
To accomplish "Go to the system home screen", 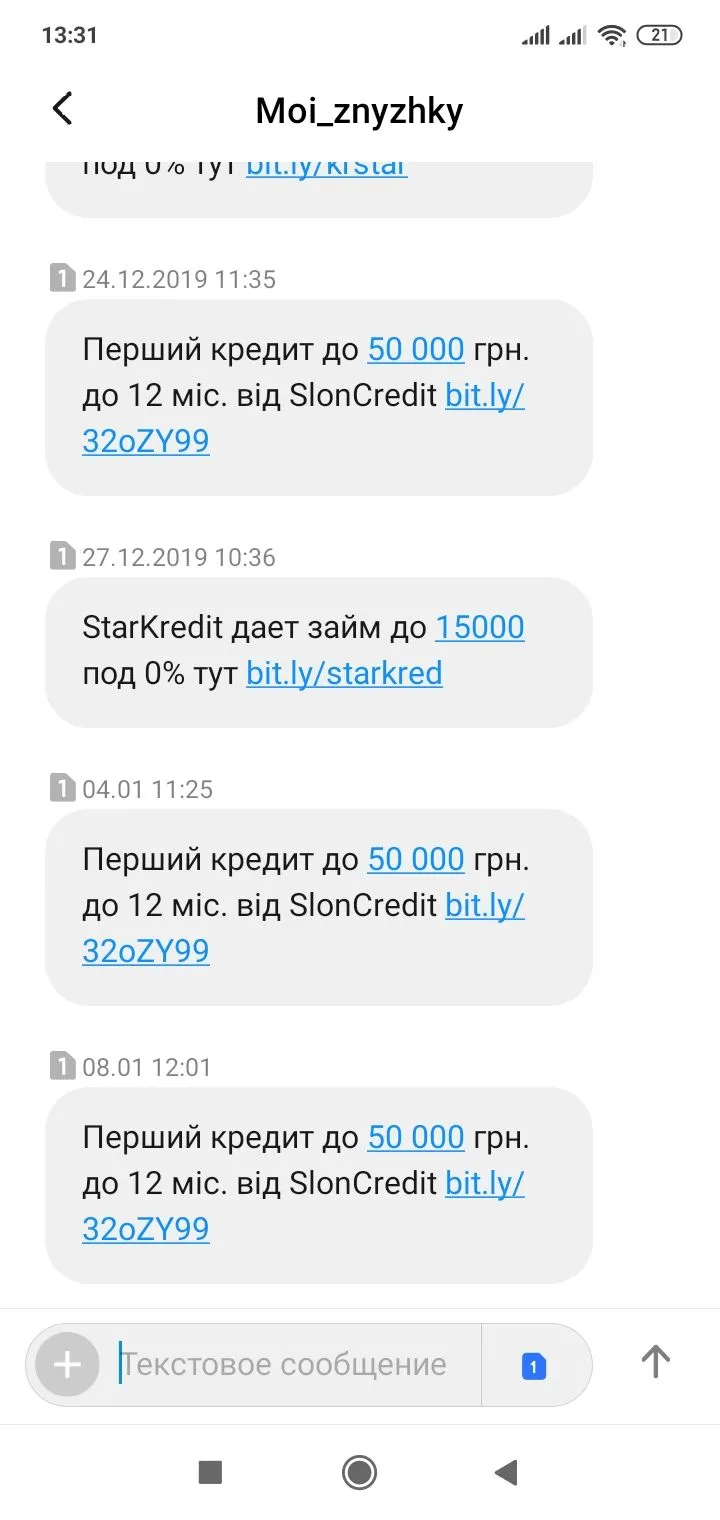I will pos(359,1472).
